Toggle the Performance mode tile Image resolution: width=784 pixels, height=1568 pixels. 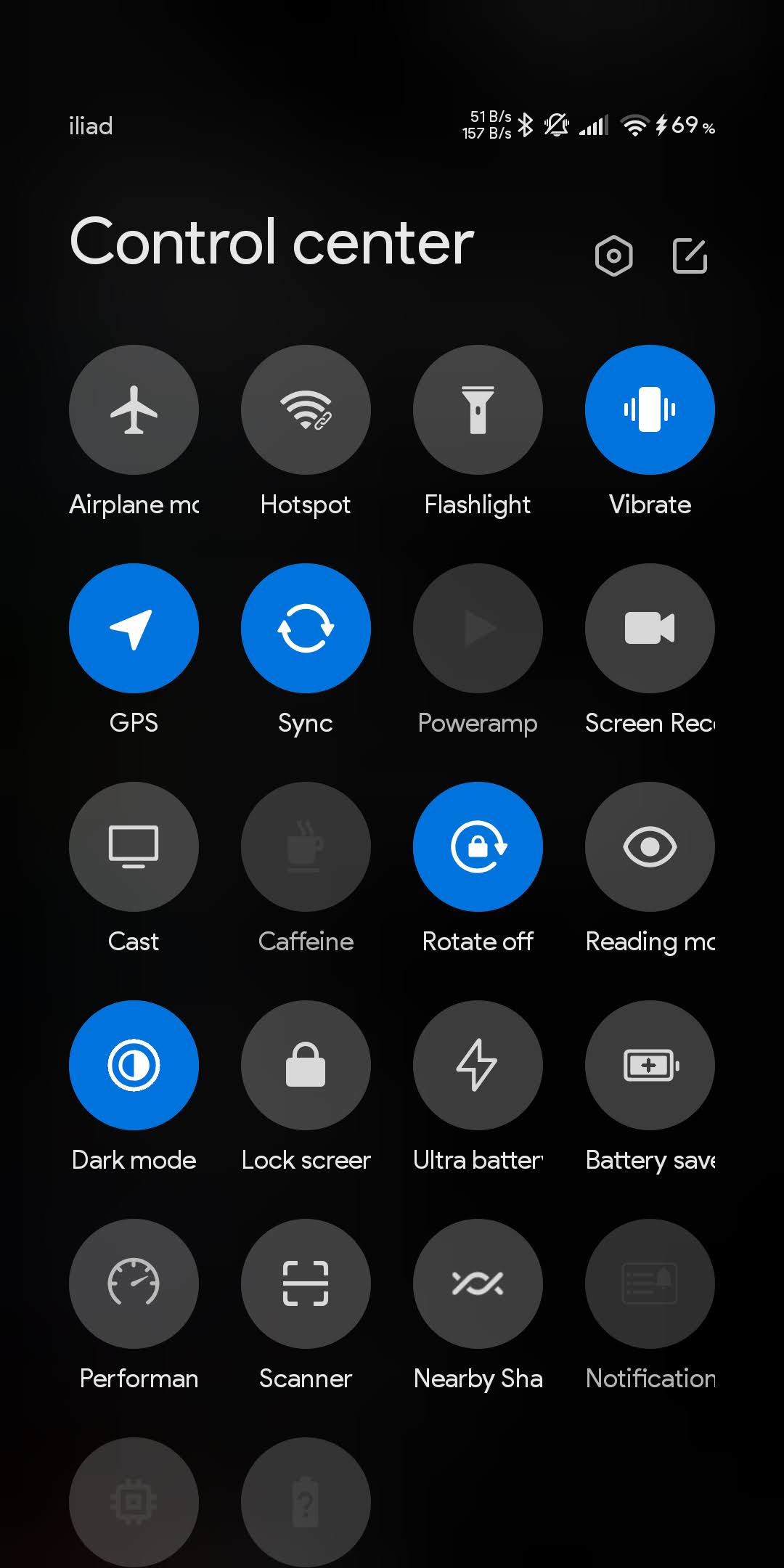point(134,1283)
